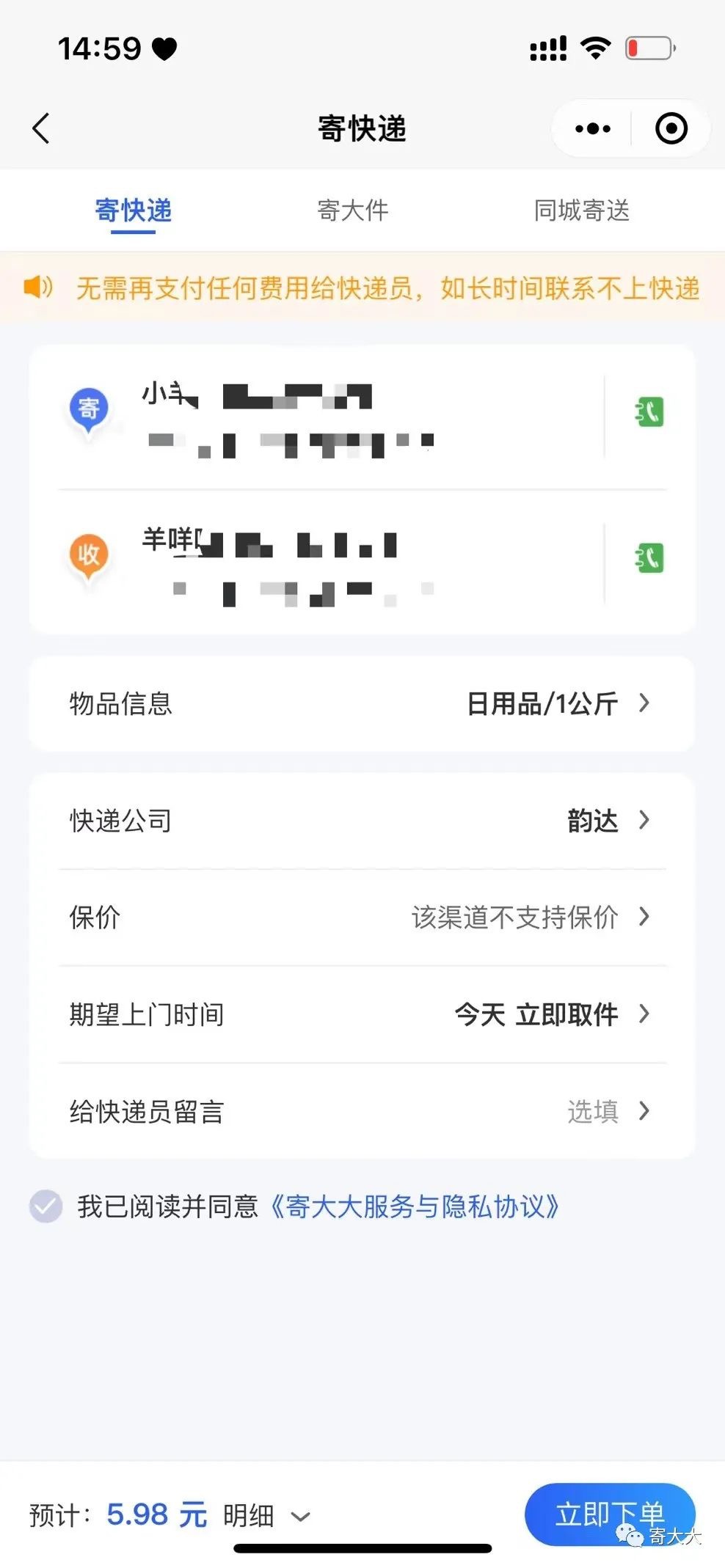This screenshot has width=725, height=1568.
Task: Change pickup time from 今天 立即取件
Action: [x=362, y=1015]
